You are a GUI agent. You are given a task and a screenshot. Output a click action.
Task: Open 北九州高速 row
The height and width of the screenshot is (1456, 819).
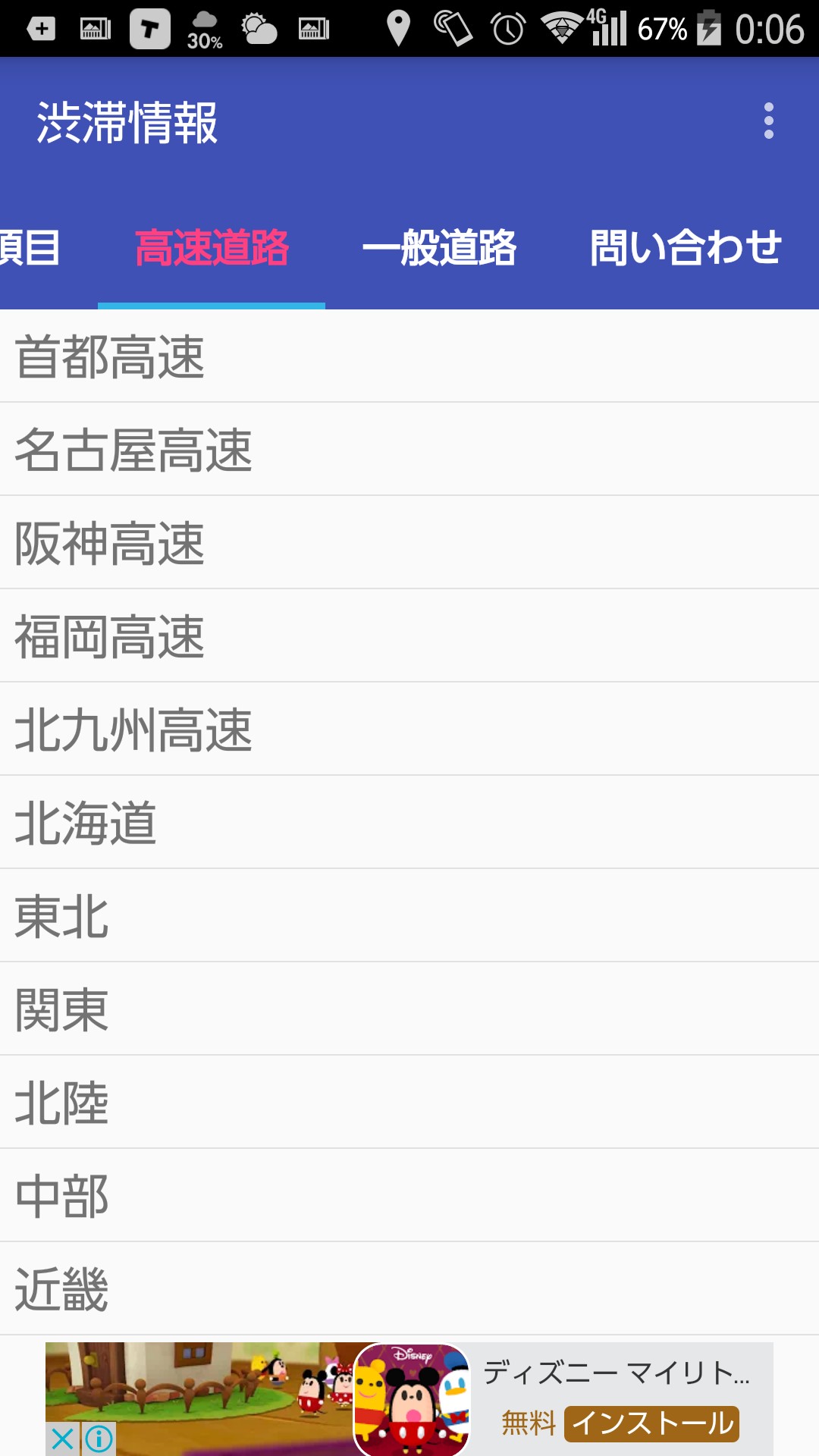pyautogui.click(x=409, y=730)
